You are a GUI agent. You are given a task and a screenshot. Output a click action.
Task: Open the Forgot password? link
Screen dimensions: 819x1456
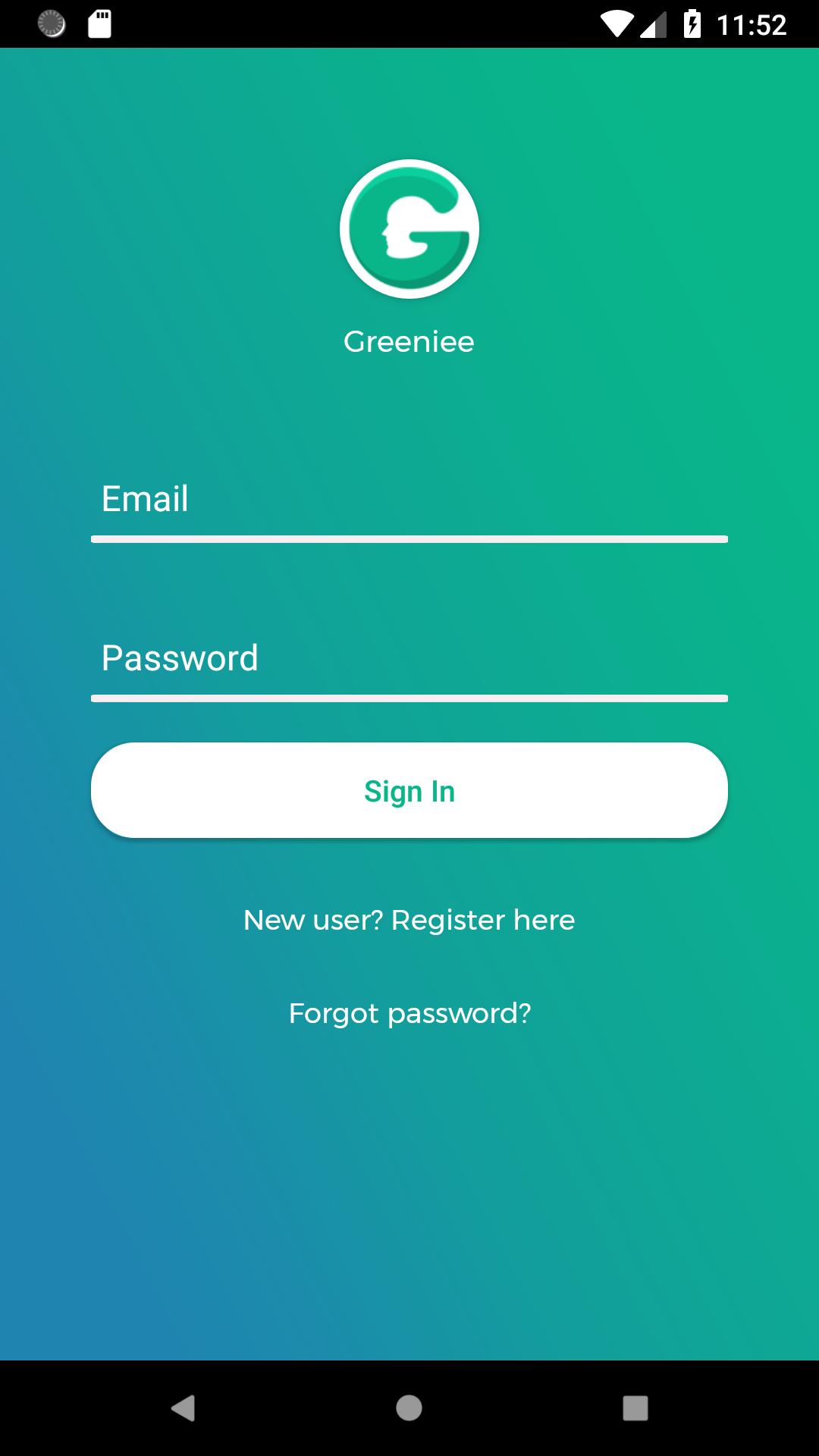(409, 1013)
